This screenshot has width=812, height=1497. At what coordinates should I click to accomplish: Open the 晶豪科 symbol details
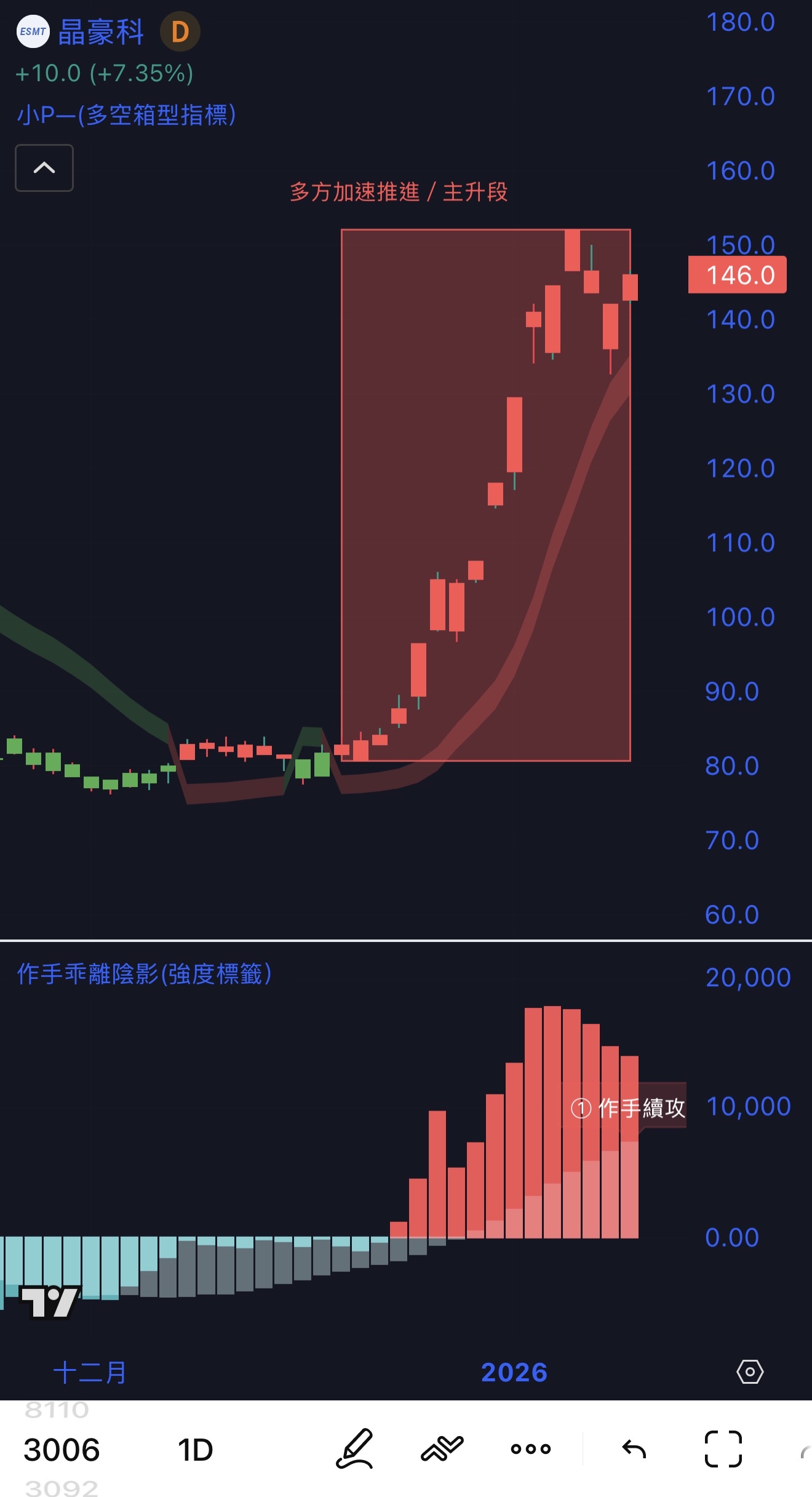tap(101, 32)
